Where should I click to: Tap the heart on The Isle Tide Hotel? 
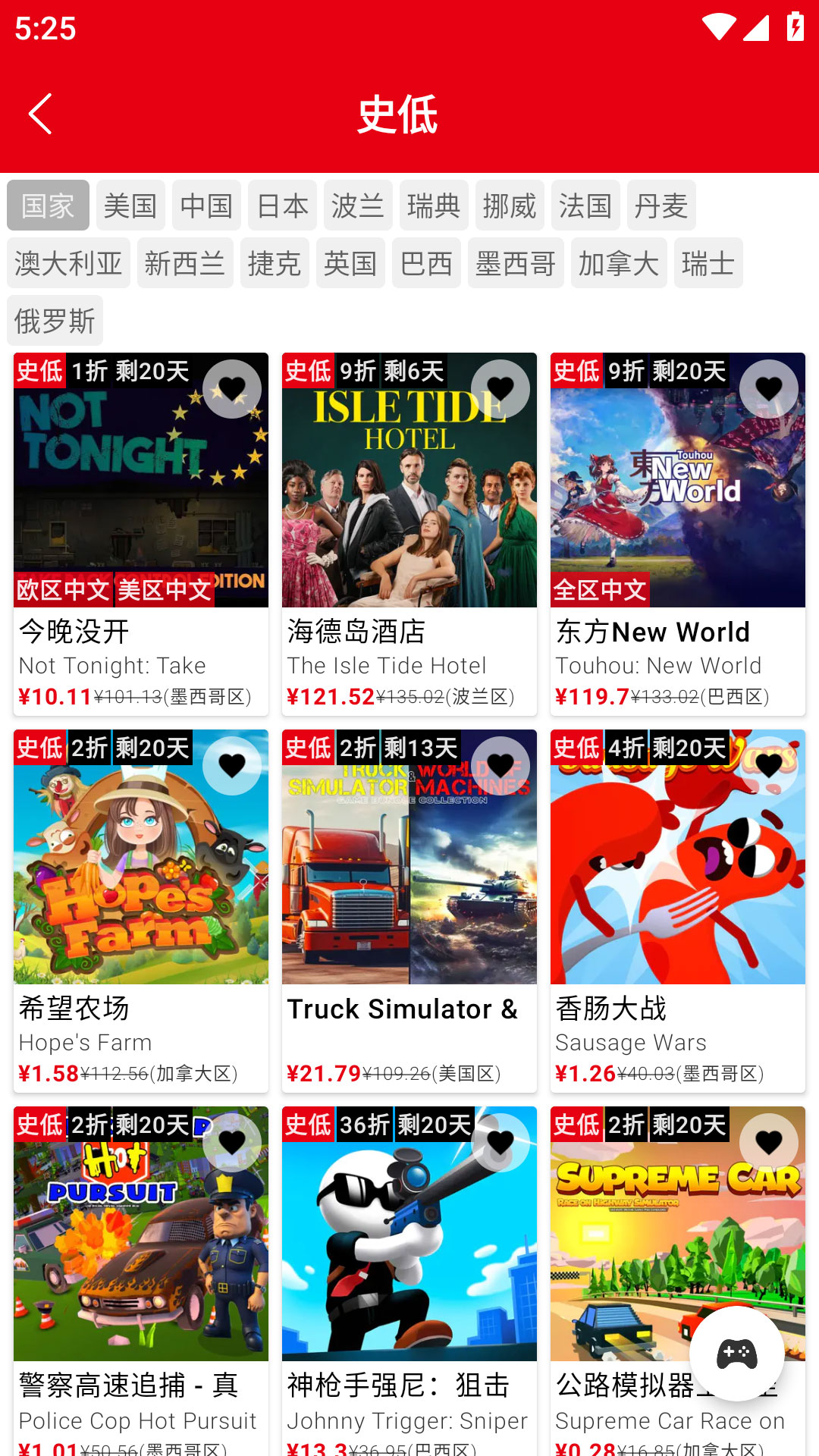point(500,388)
